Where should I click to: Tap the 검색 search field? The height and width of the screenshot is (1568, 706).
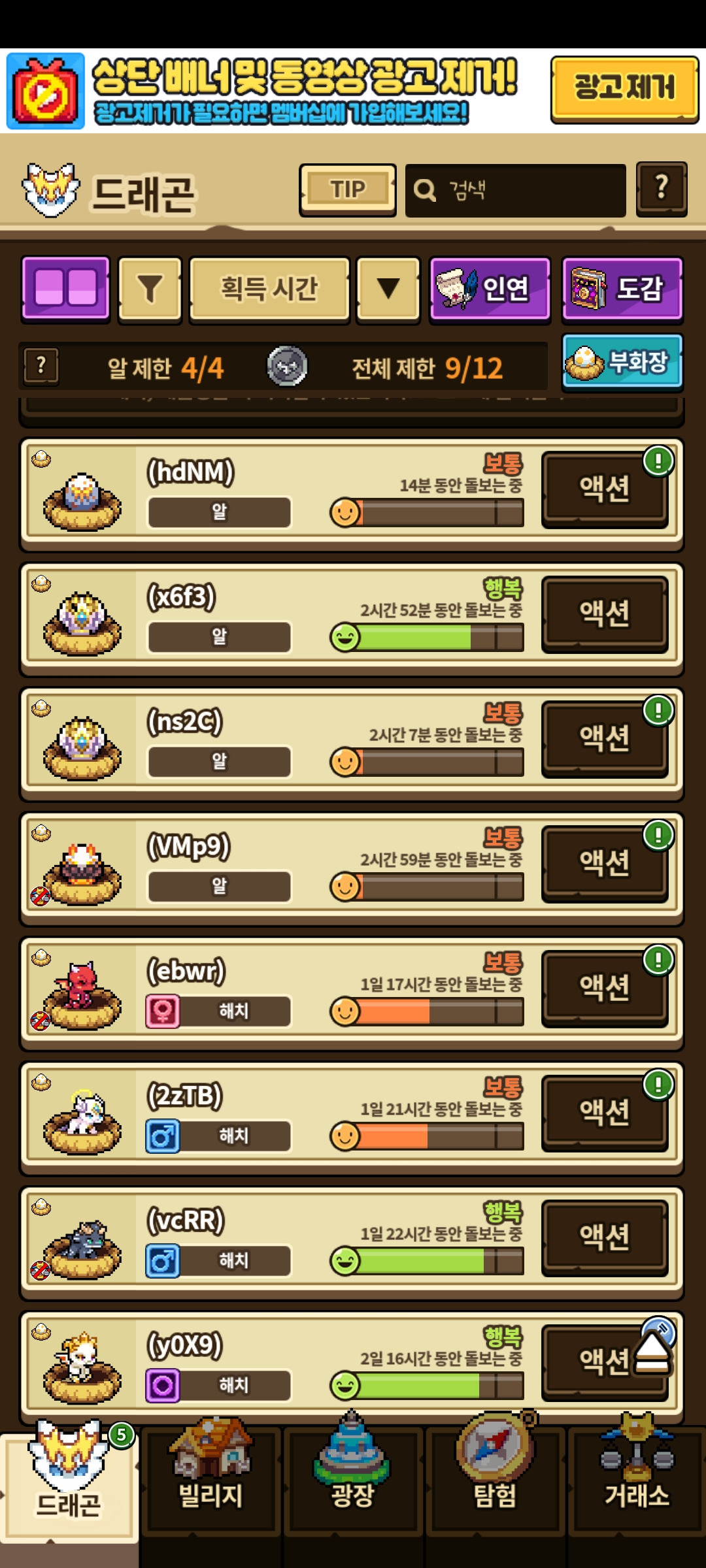[x=515, y=190]
